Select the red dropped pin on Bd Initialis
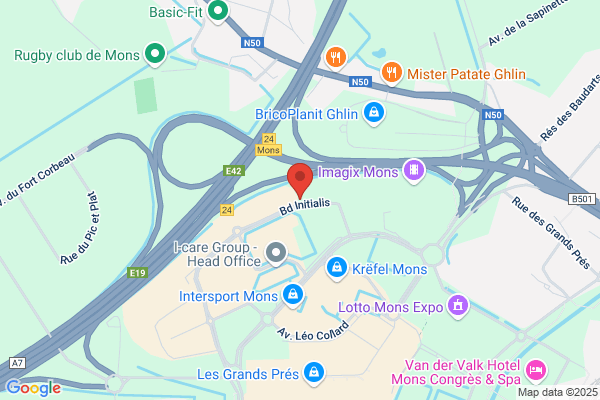600x400 pixels. [x=300, y=180]
